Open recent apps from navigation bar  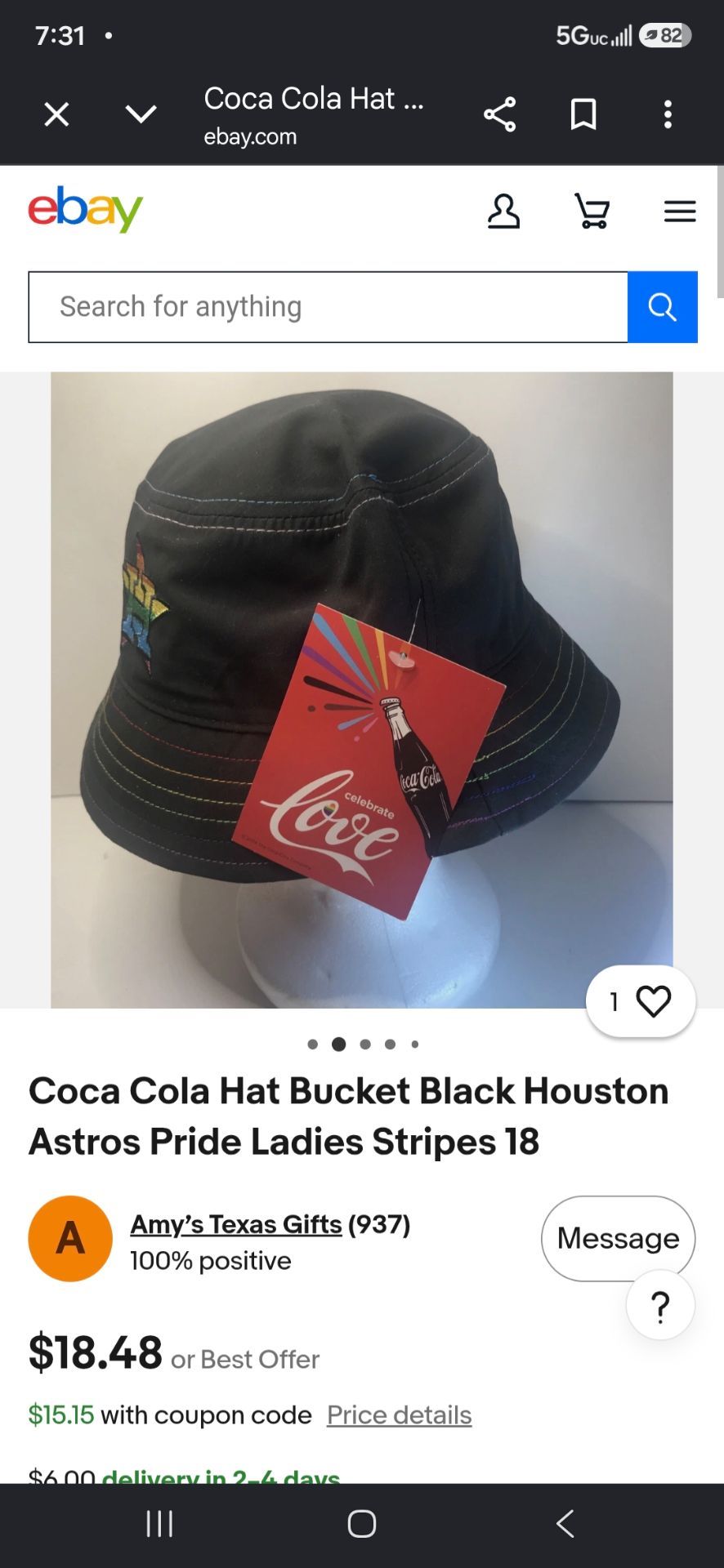click(159, 1524)
